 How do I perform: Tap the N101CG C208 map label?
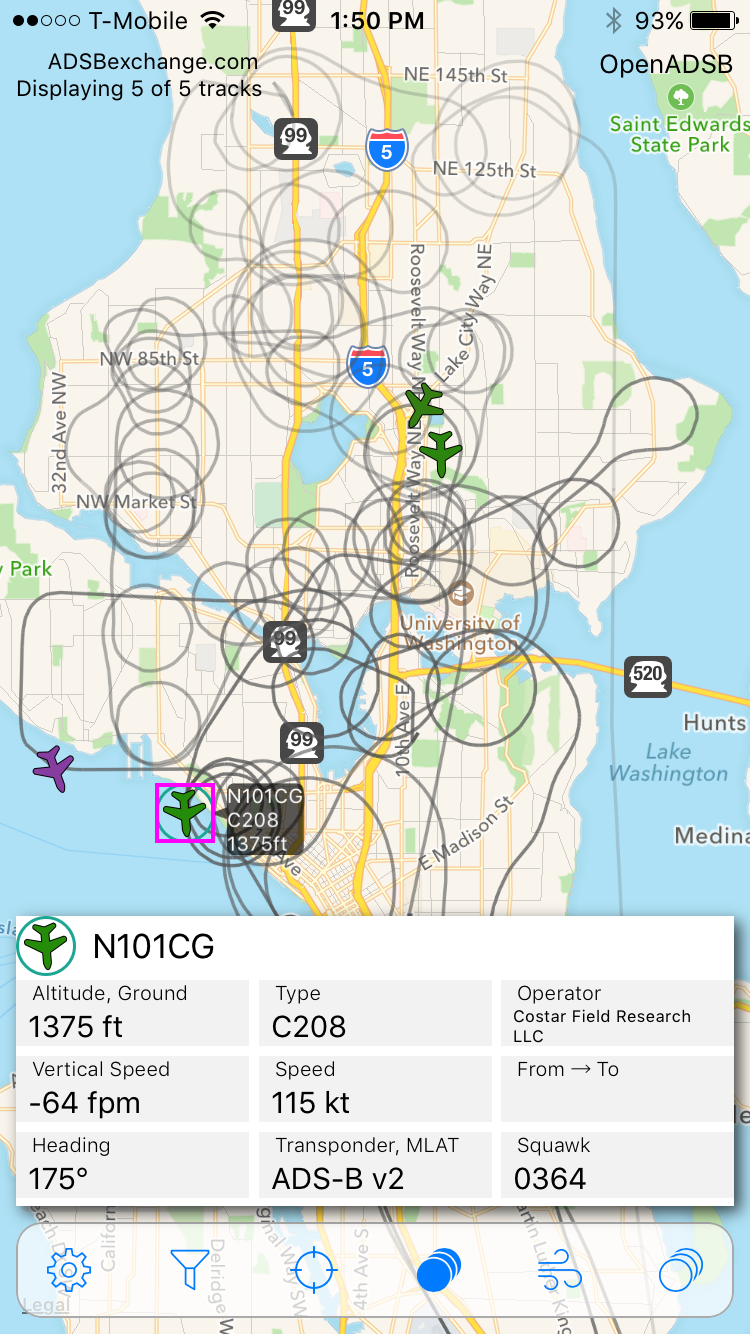[x=264, y=819]
